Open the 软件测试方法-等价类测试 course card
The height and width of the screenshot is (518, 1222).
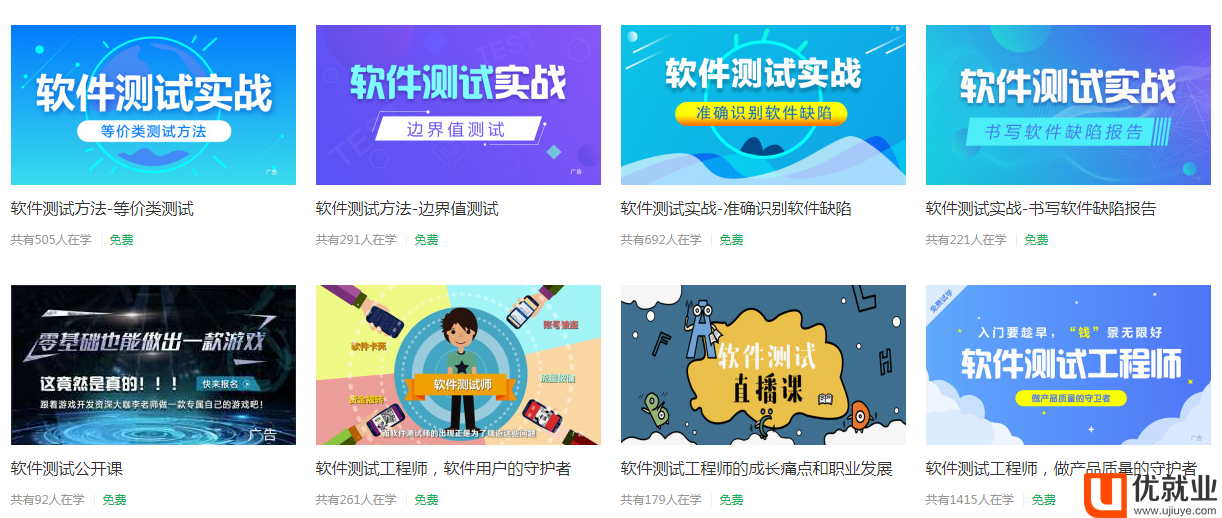pos(153,105)
